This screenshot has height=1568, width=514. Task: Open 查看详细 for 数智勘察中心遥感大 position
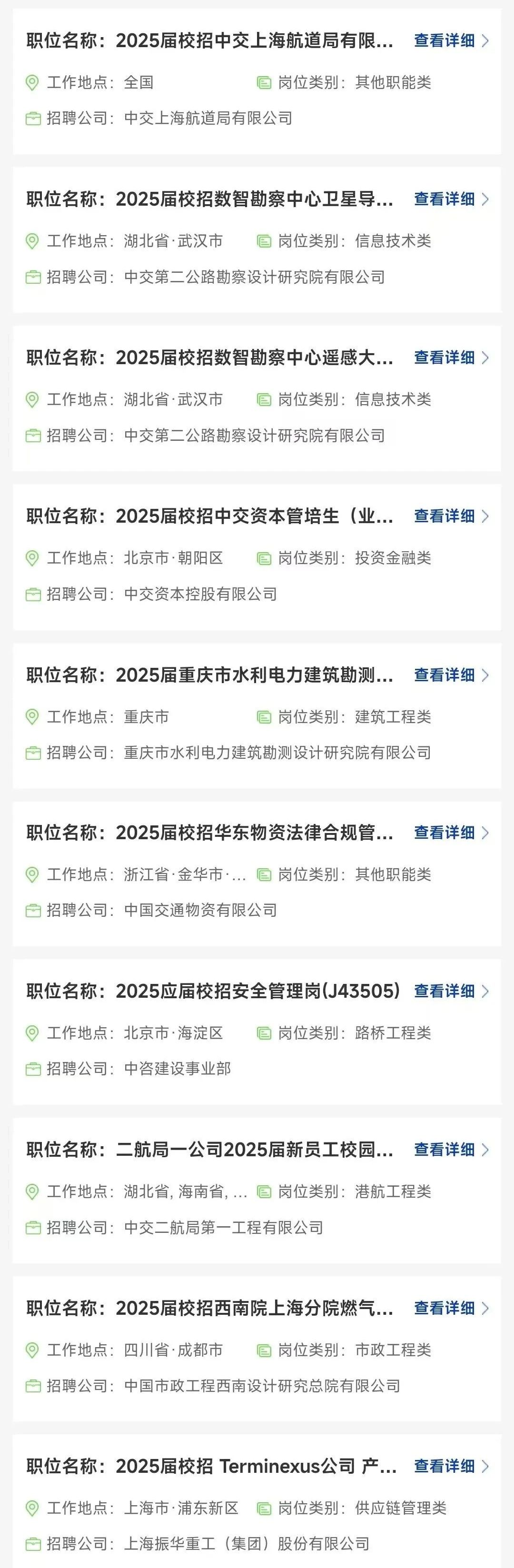[451, 357]
